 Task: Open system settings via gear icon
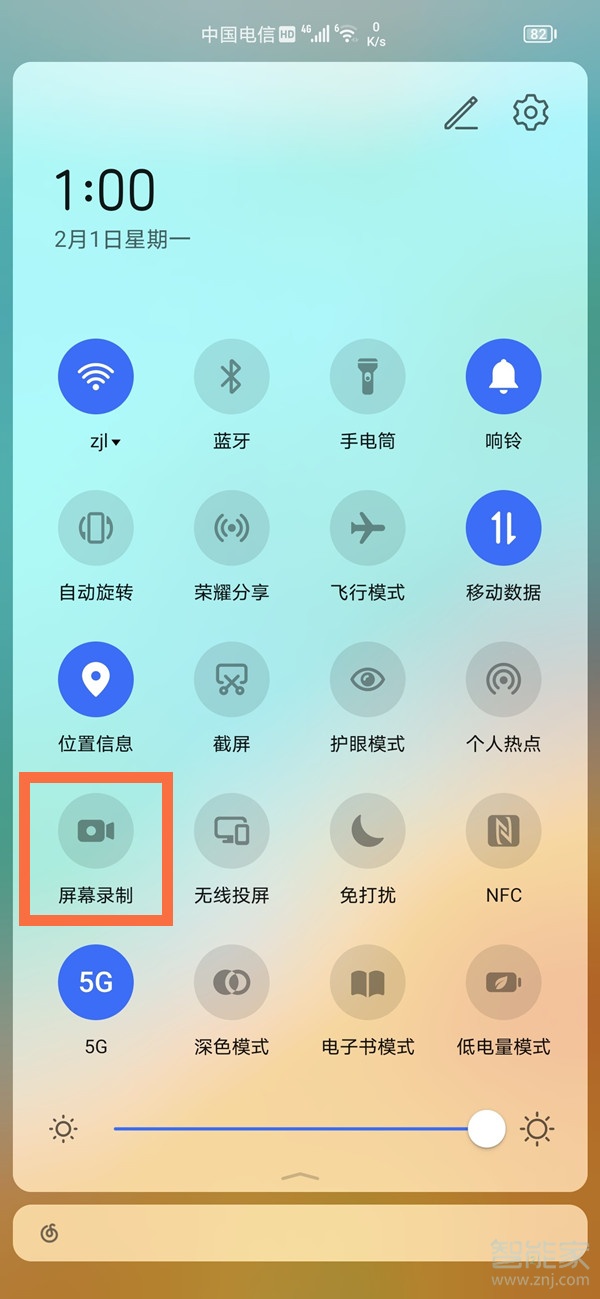[x=531, y=112]
